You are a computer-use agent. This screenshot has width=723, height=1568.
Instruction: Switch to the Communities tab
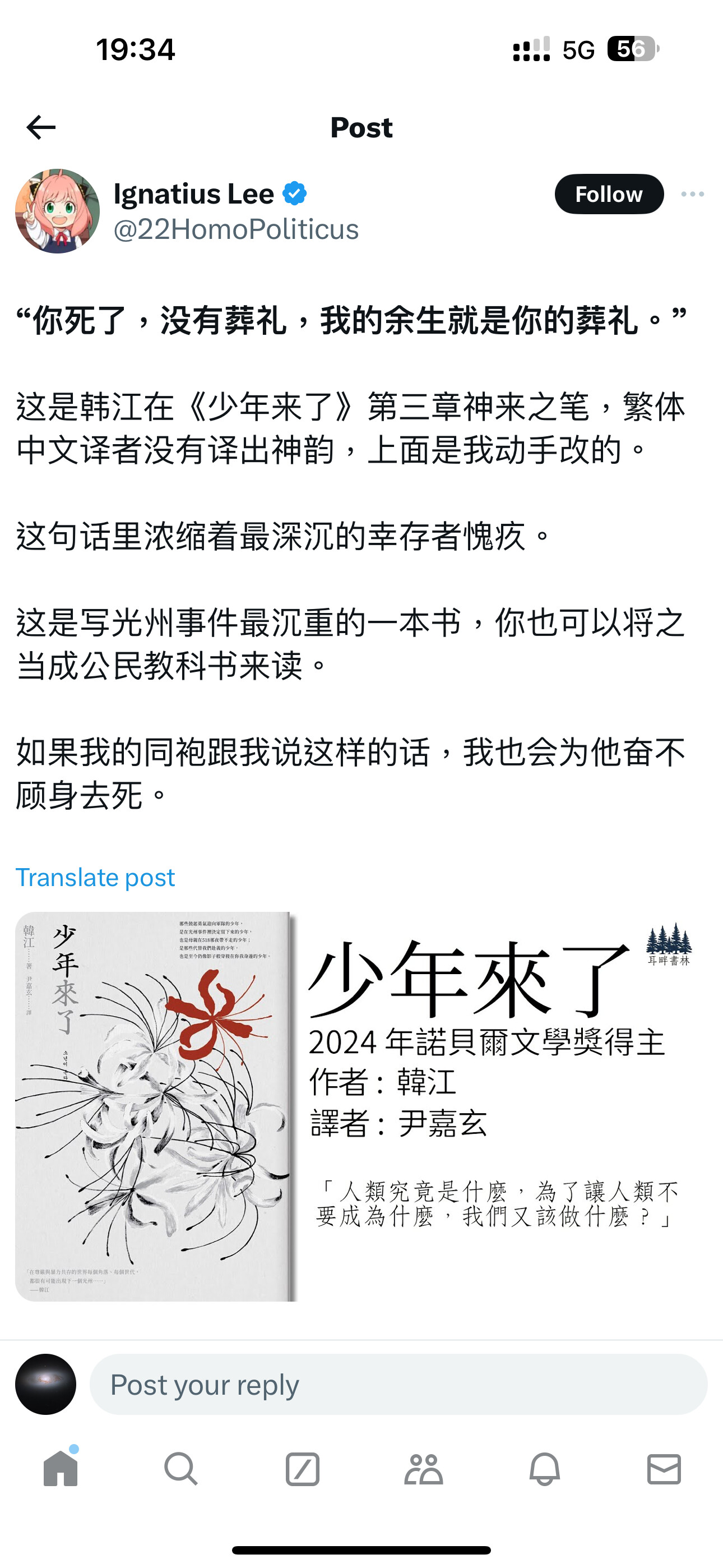(x=423, y=1469)
